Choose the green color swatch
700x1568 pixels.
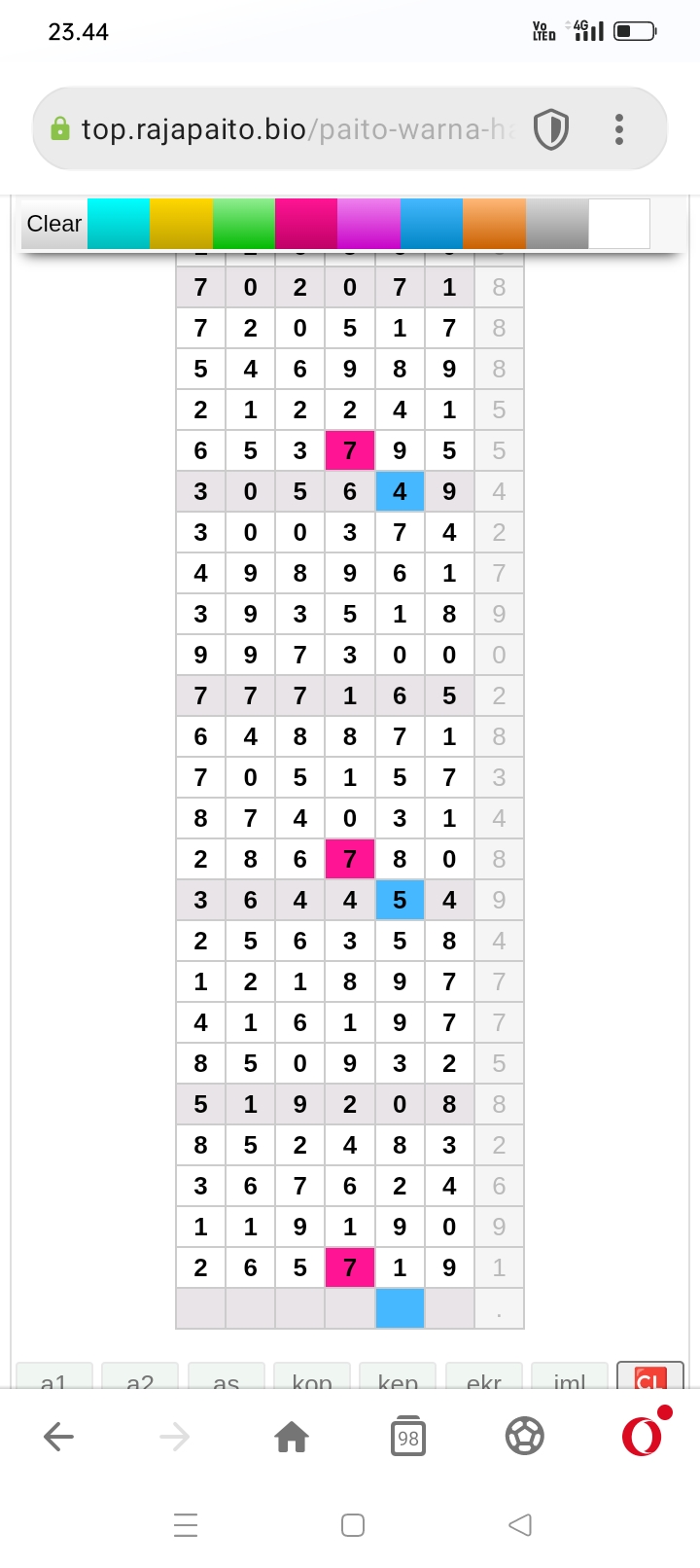[244, 224]
